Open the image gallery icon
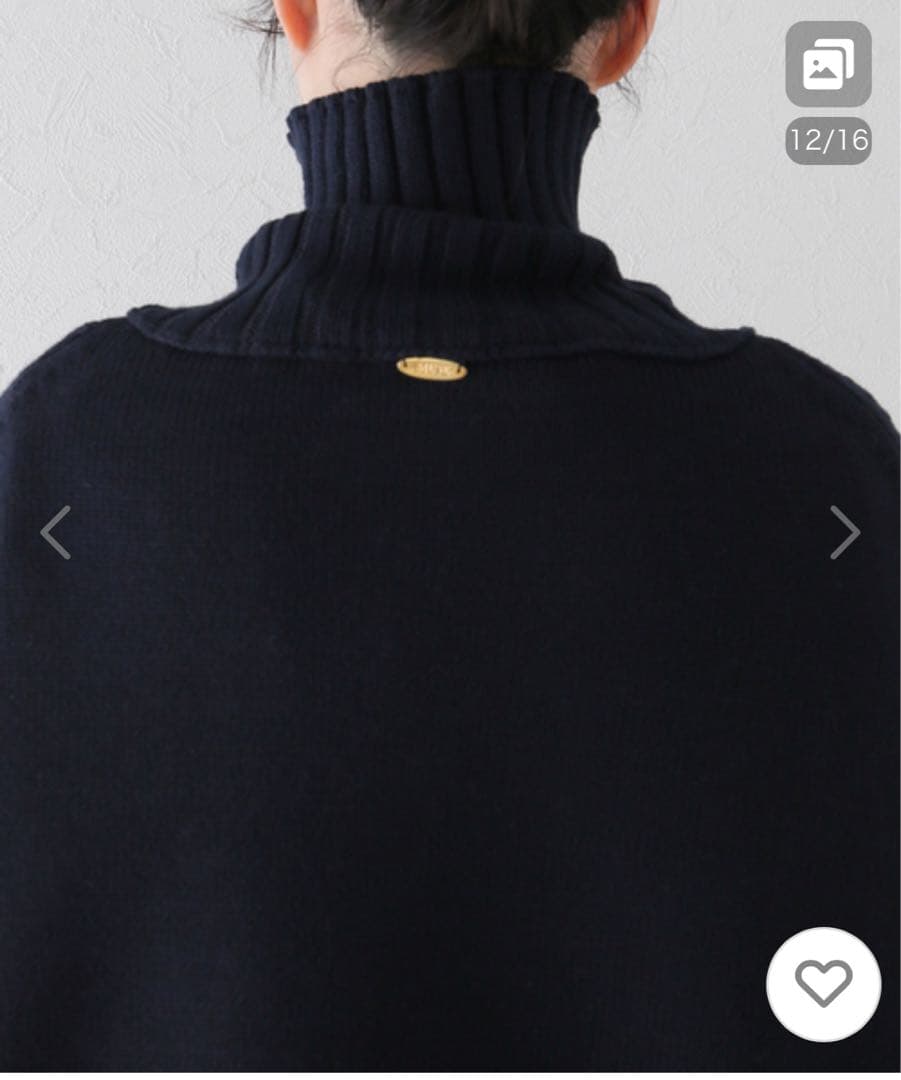The height and width of the screenshot is (1080, 901). (x=828, y=64)
